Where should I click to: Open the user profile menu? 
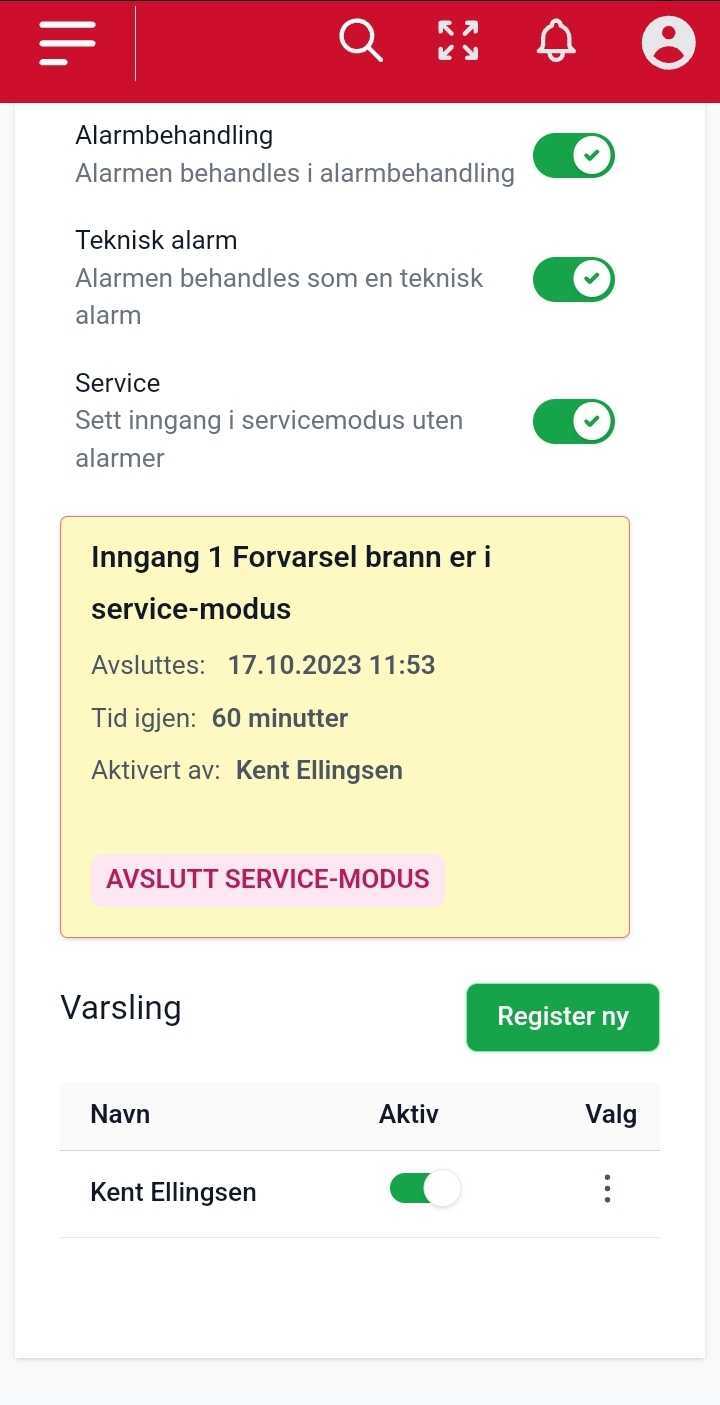click(x=668, y=44)
